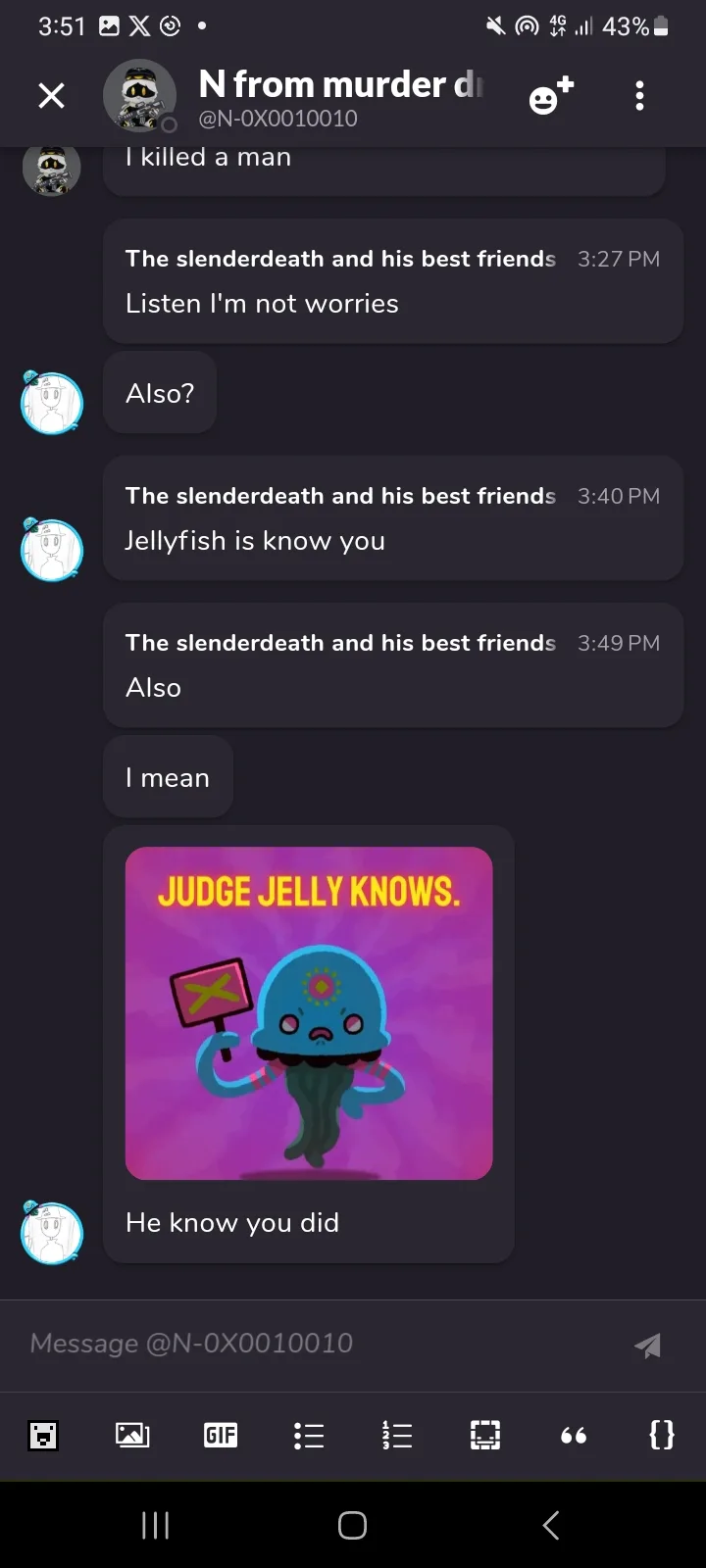706x1568 pixels.
Task: Select the emoji face icon in the toolbar
Action: click(x=43, y=1435)
